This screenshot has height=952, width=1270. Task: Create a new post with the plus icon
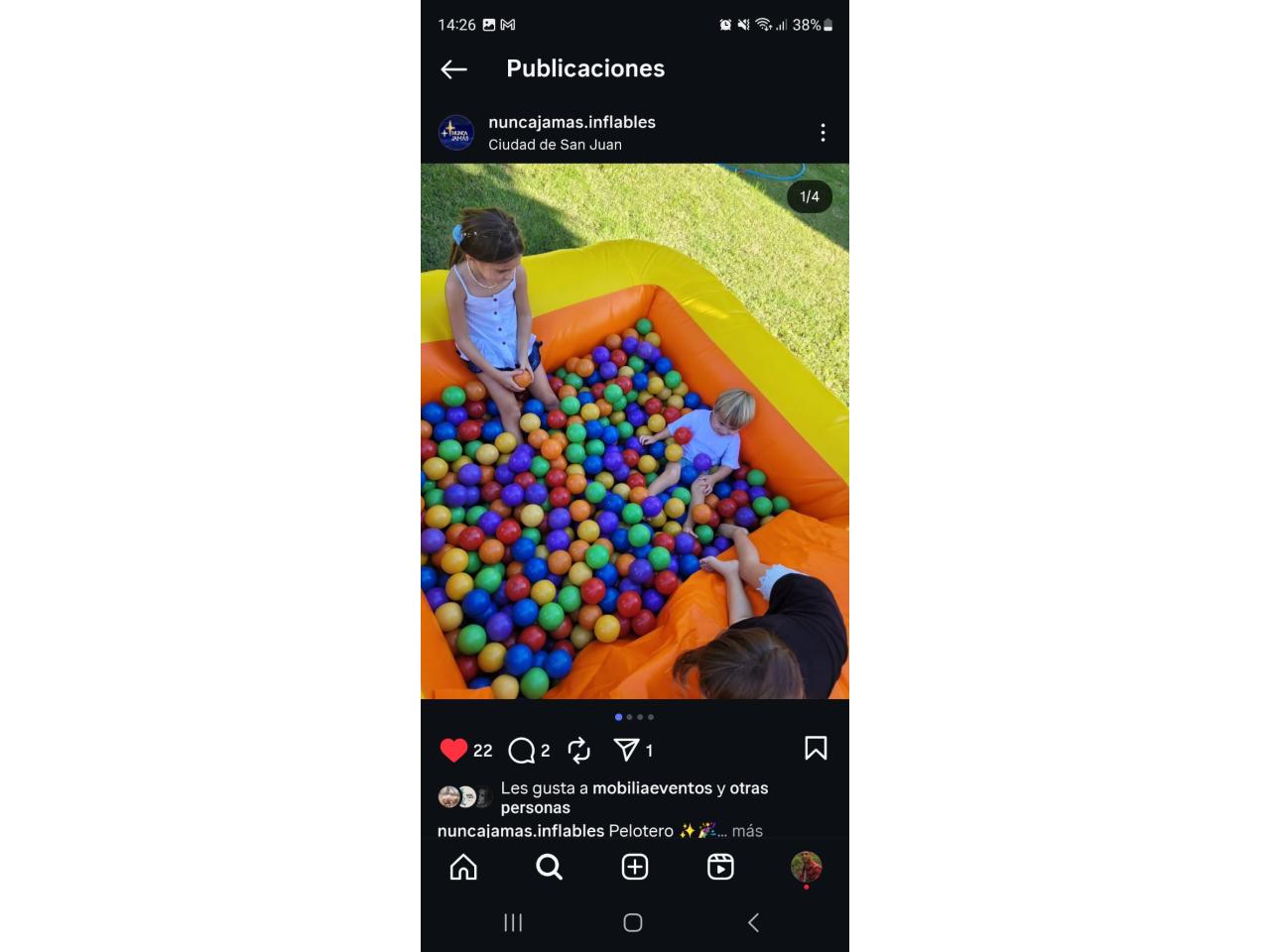pyautogui.click(x=635, y=867)
